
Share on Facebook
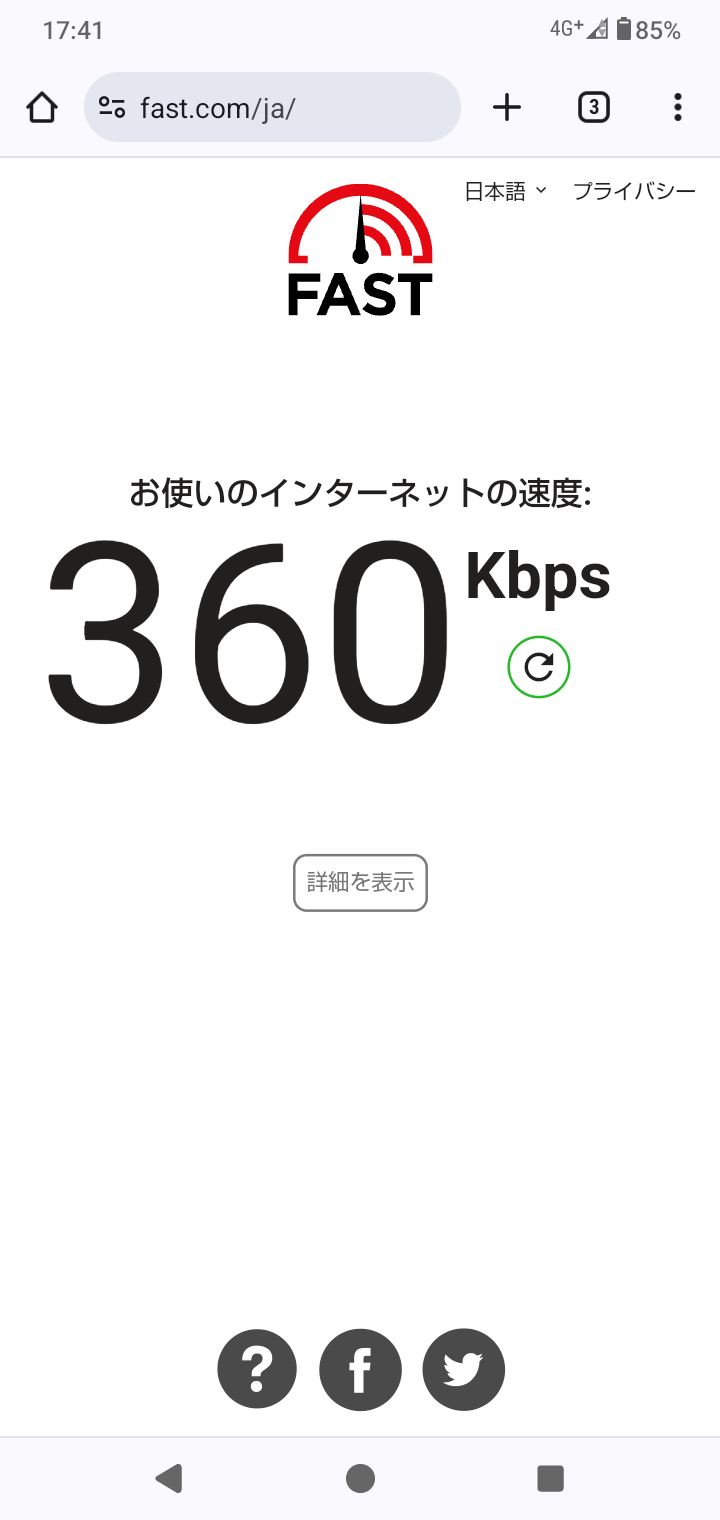360,1369
